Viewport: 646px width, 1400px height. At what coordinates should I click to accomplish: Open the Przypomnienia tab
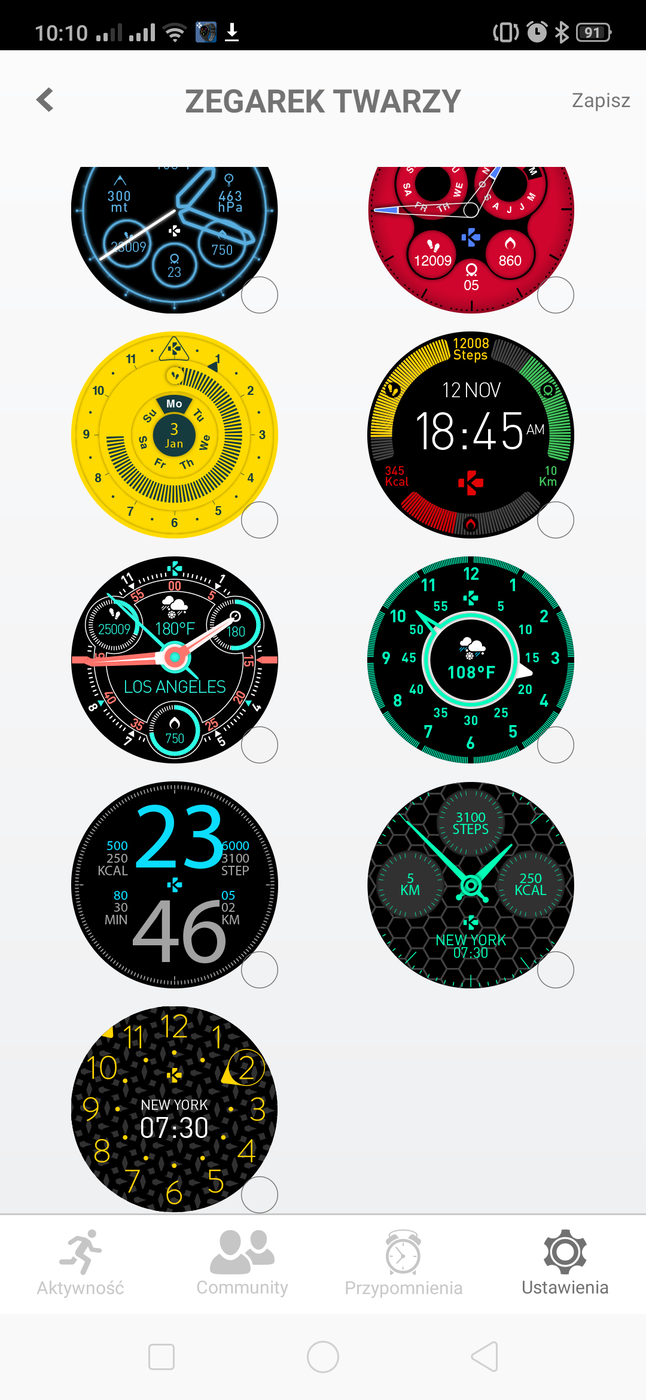click(x=403, y=1264)
